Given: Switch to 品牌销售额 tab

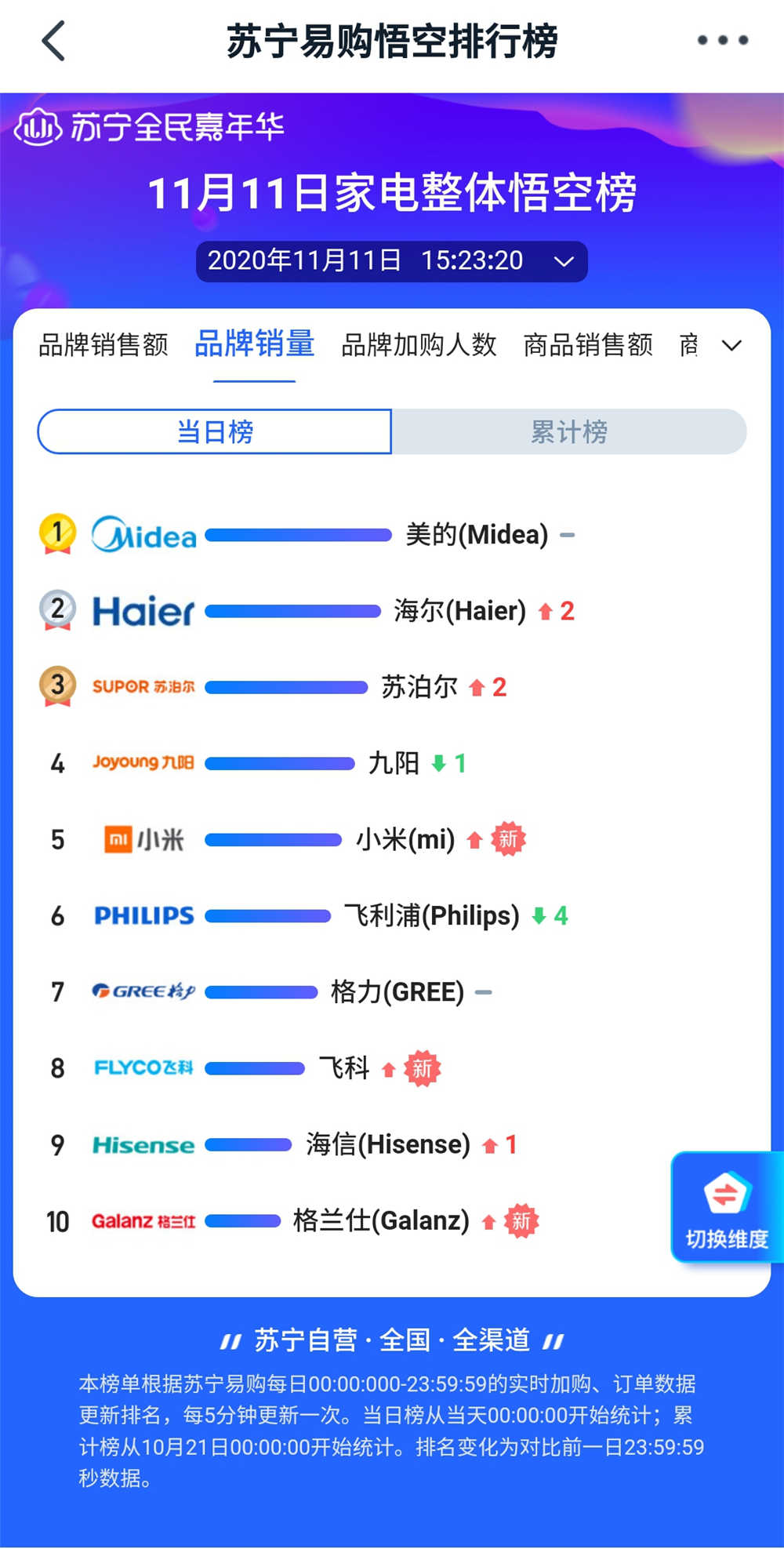Looking at the screenshot, I should [x=103, y=344].
